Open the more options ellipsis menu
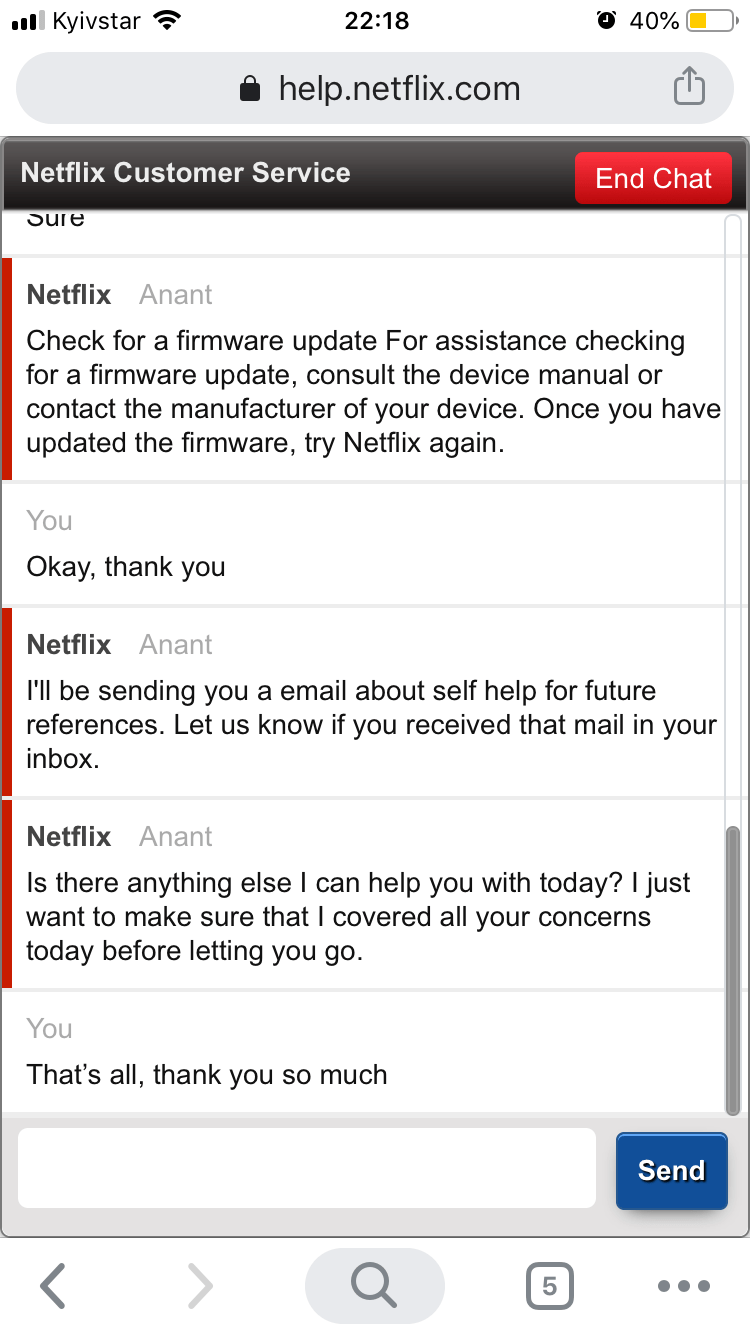750x1334 pixels. click(x=684, y=1285)
